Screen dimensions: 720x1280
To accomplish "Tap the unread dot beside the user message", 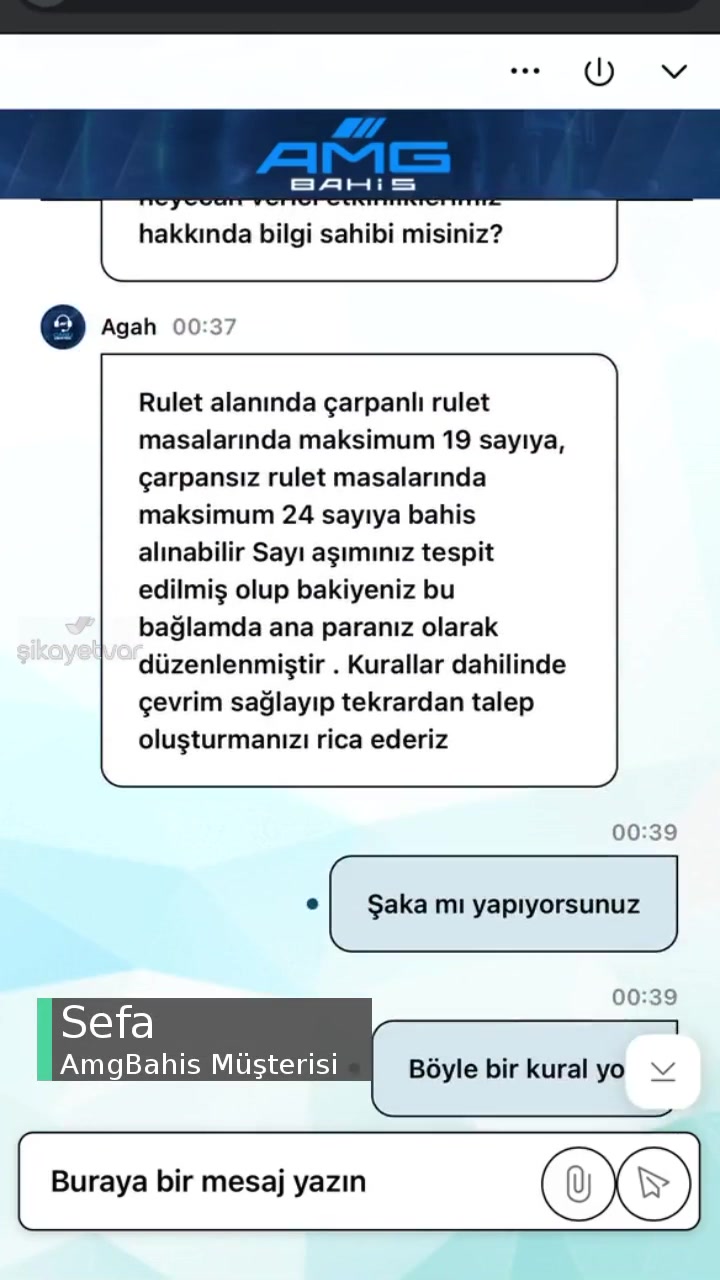I will (312, 903).
